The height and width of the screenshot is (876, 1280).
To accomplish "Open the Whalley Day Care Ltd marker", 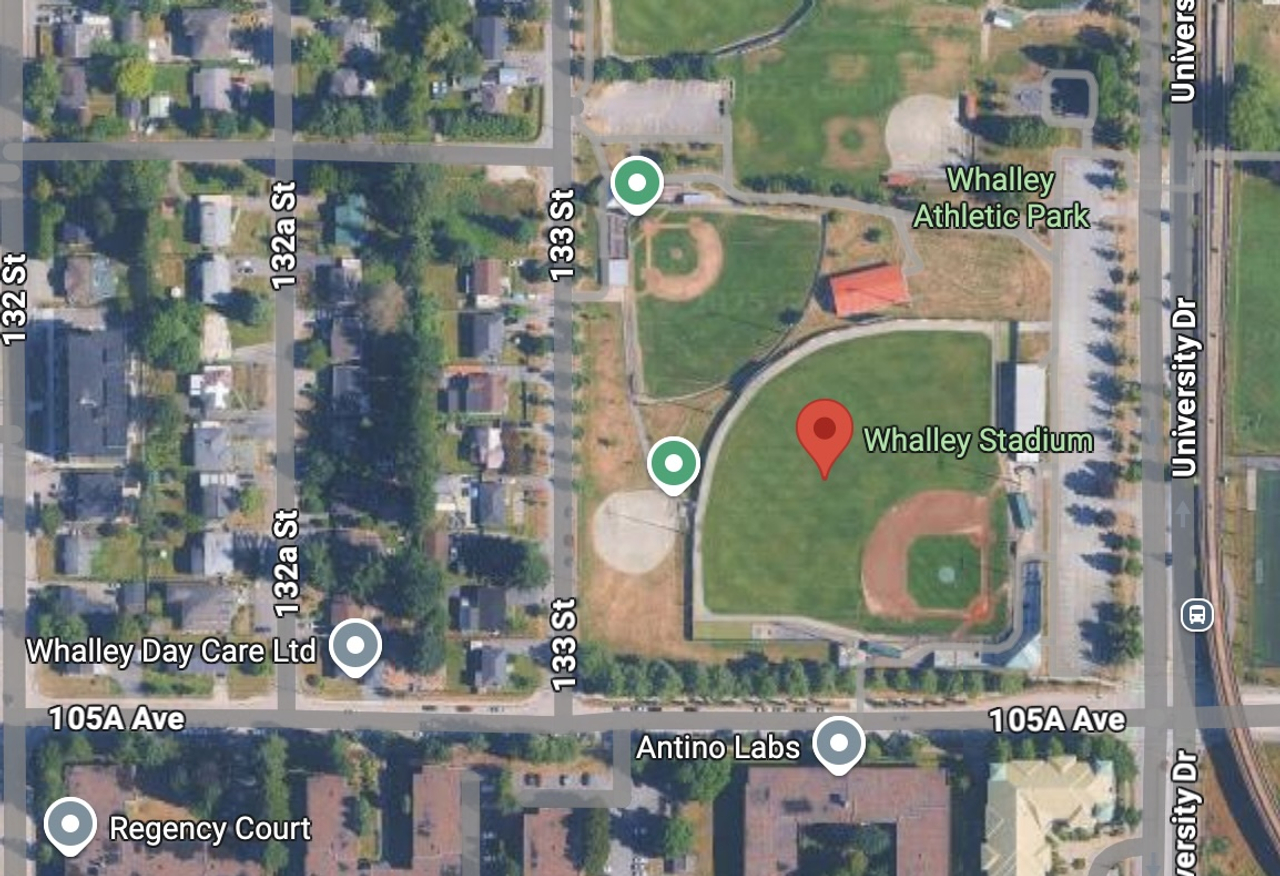I will point(356,645).
